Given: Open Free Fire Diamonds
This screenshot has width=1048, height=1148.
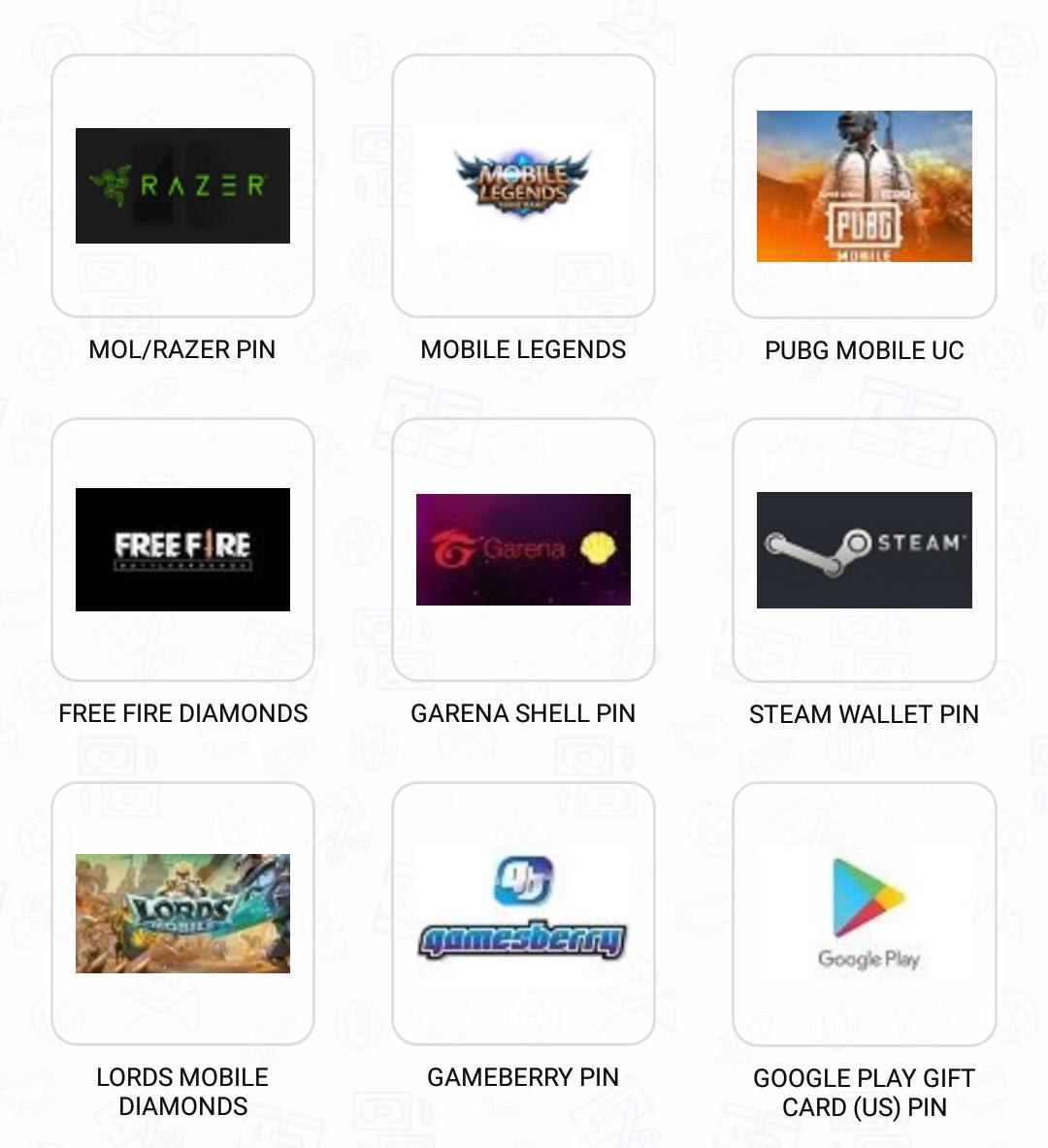Looking at the screenshot, I should pos(182,549).
